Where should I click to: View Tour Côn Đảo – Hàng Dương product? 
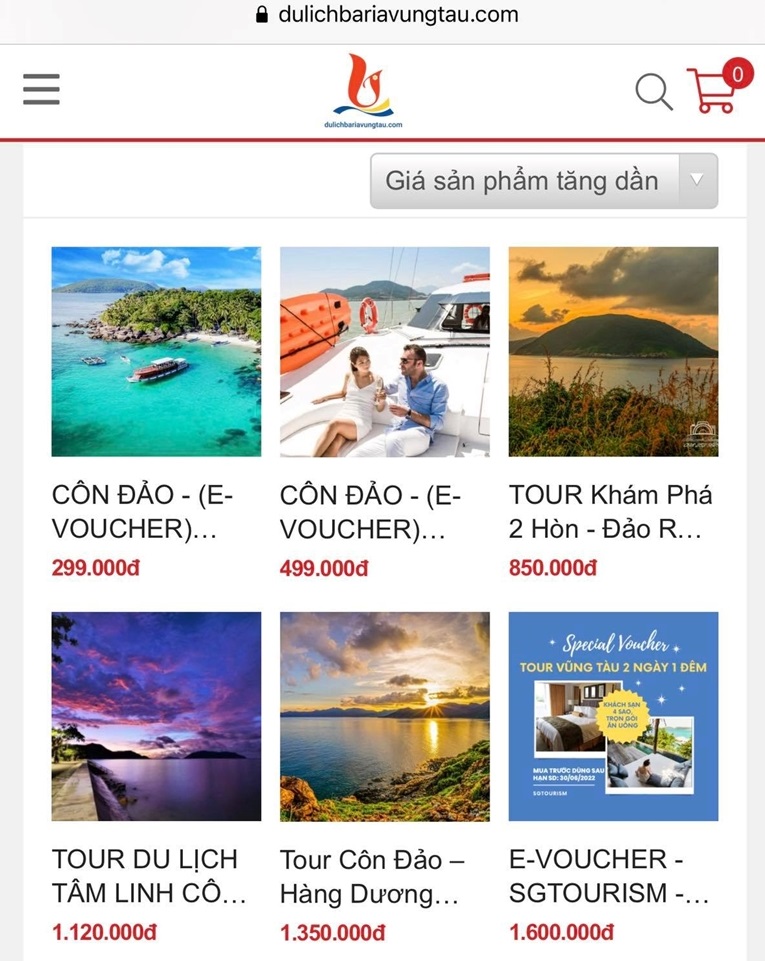coord(384,716)
